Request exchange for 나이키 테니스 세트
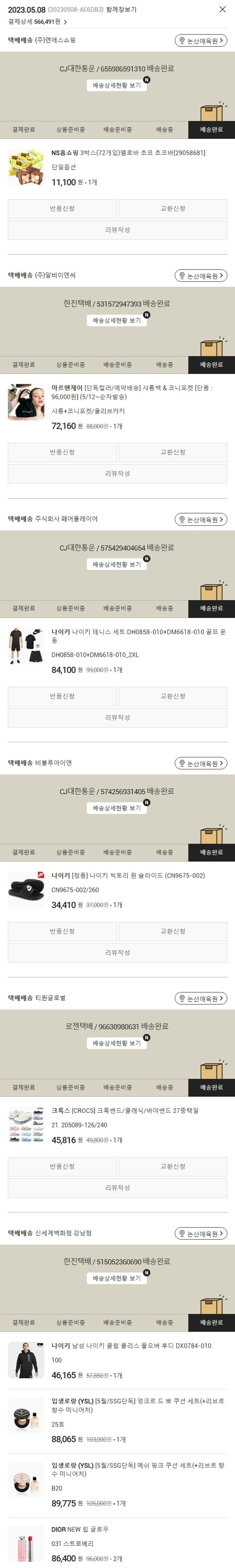This screenshot has width=235, height=1568. (172, 696)
